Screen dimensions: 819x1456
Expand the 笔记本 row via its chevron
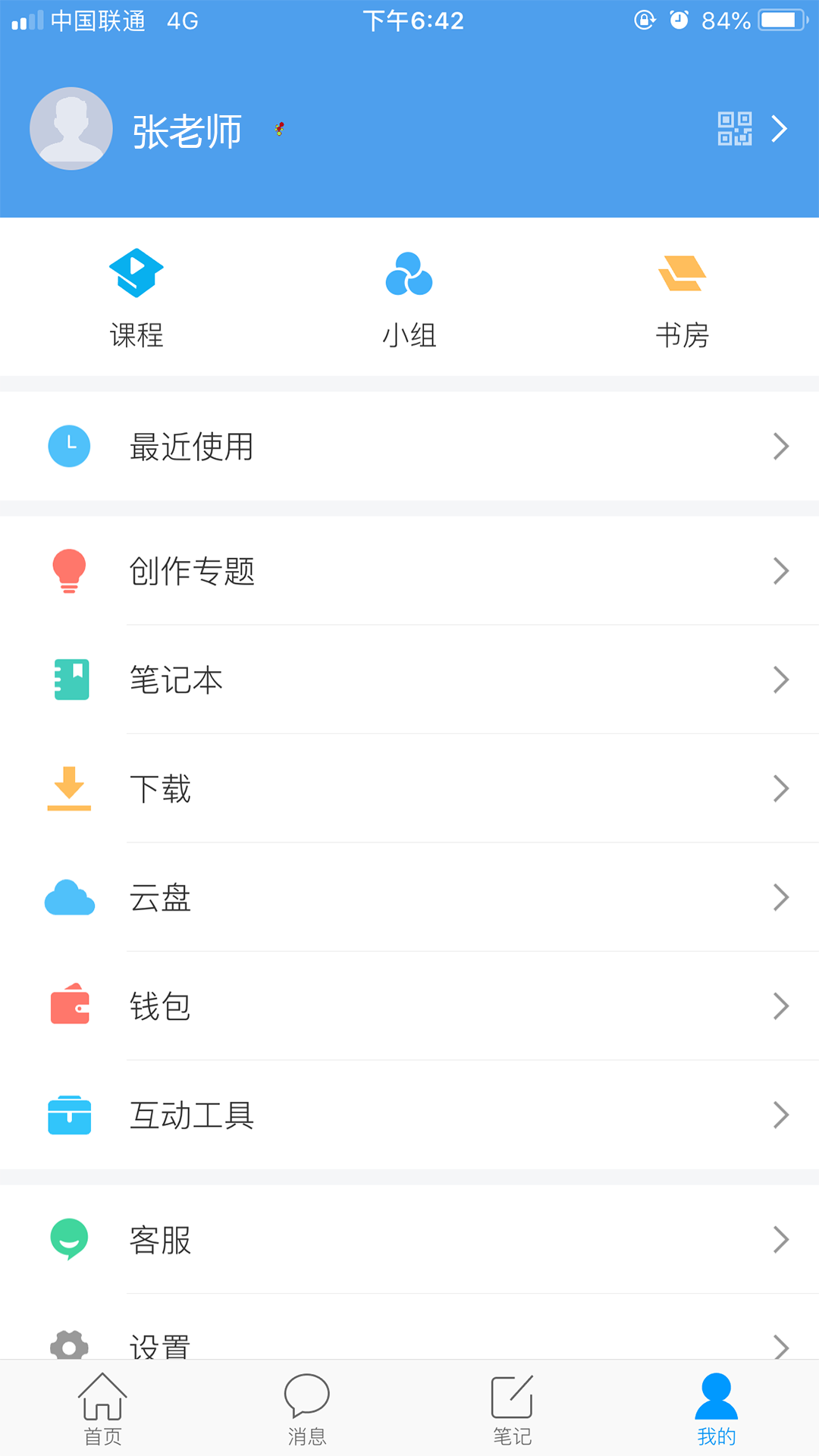782,680
